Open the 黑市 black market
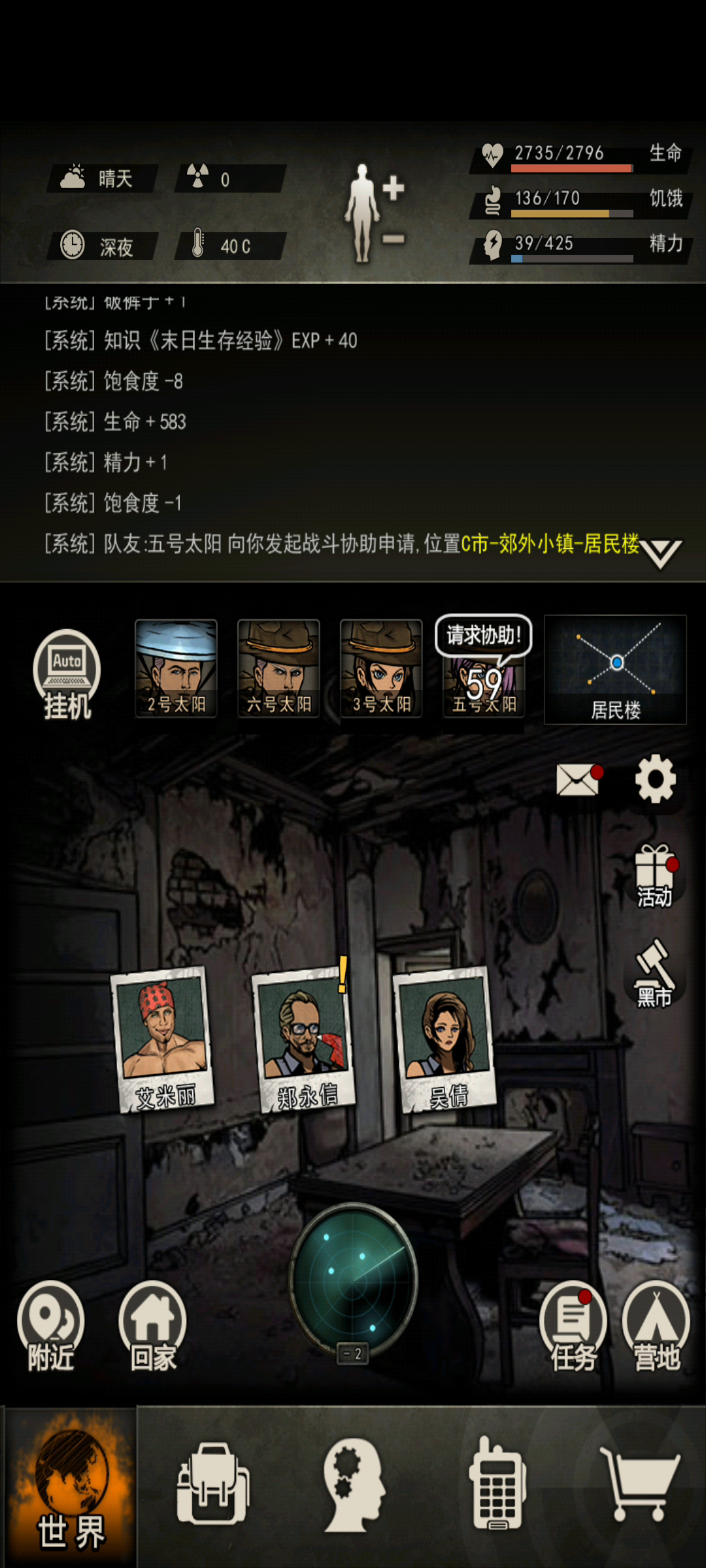The width and height of the screenshot is (706, 1568). tap(655, 973)
